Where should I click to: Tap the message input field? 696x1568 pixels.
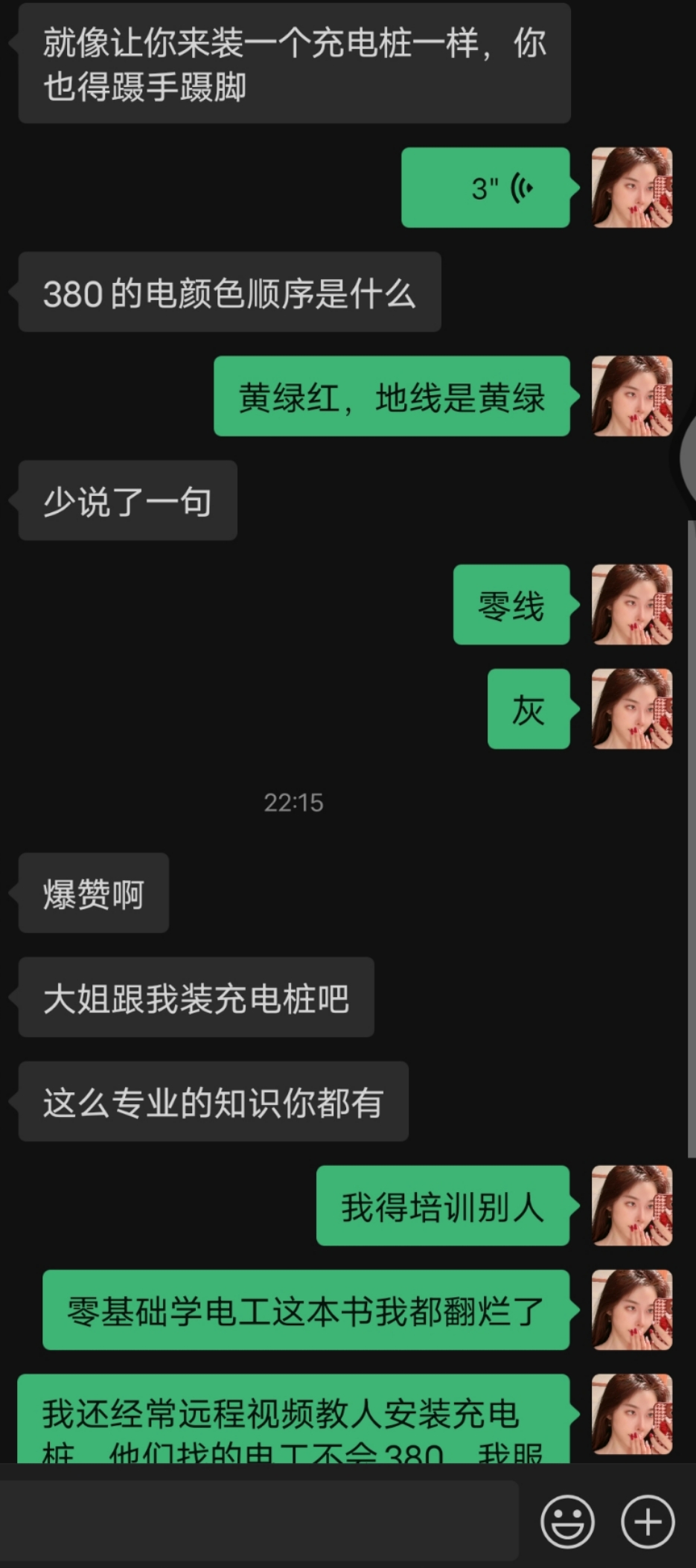point(259,1520)
